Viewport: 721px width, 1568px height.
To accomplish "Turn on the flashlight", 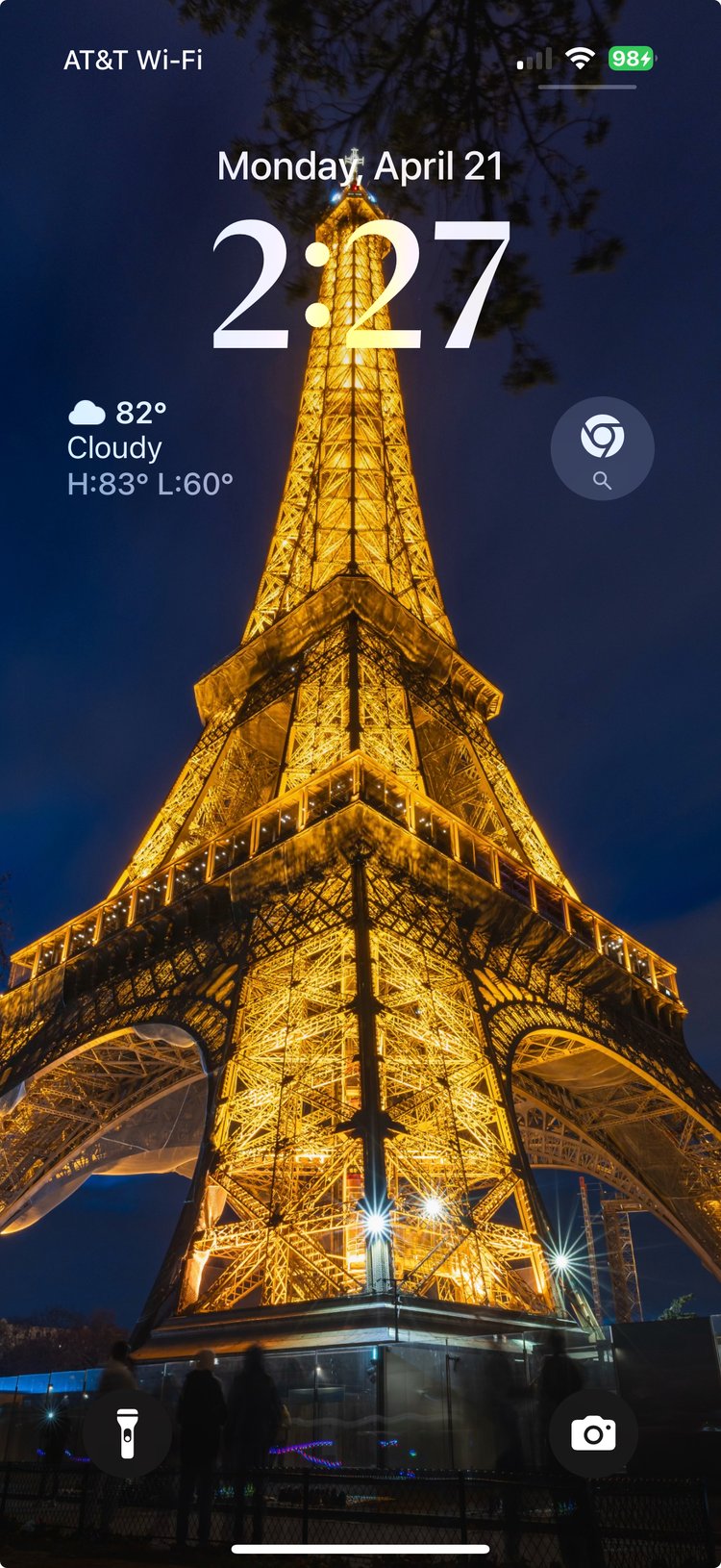I will [x=127, y=1433].
